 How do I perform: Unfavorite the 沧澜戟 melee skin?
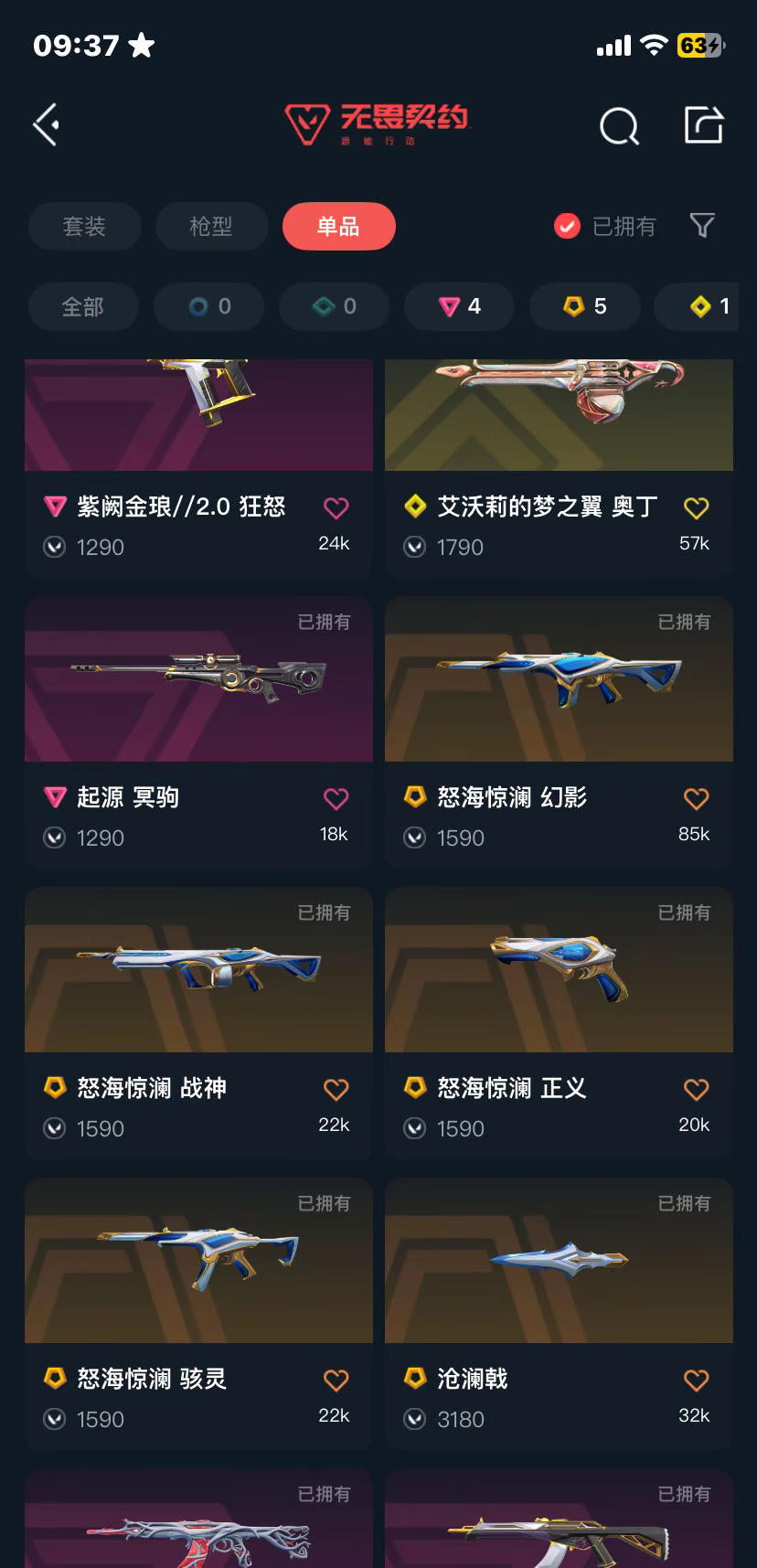[696, 1380]
